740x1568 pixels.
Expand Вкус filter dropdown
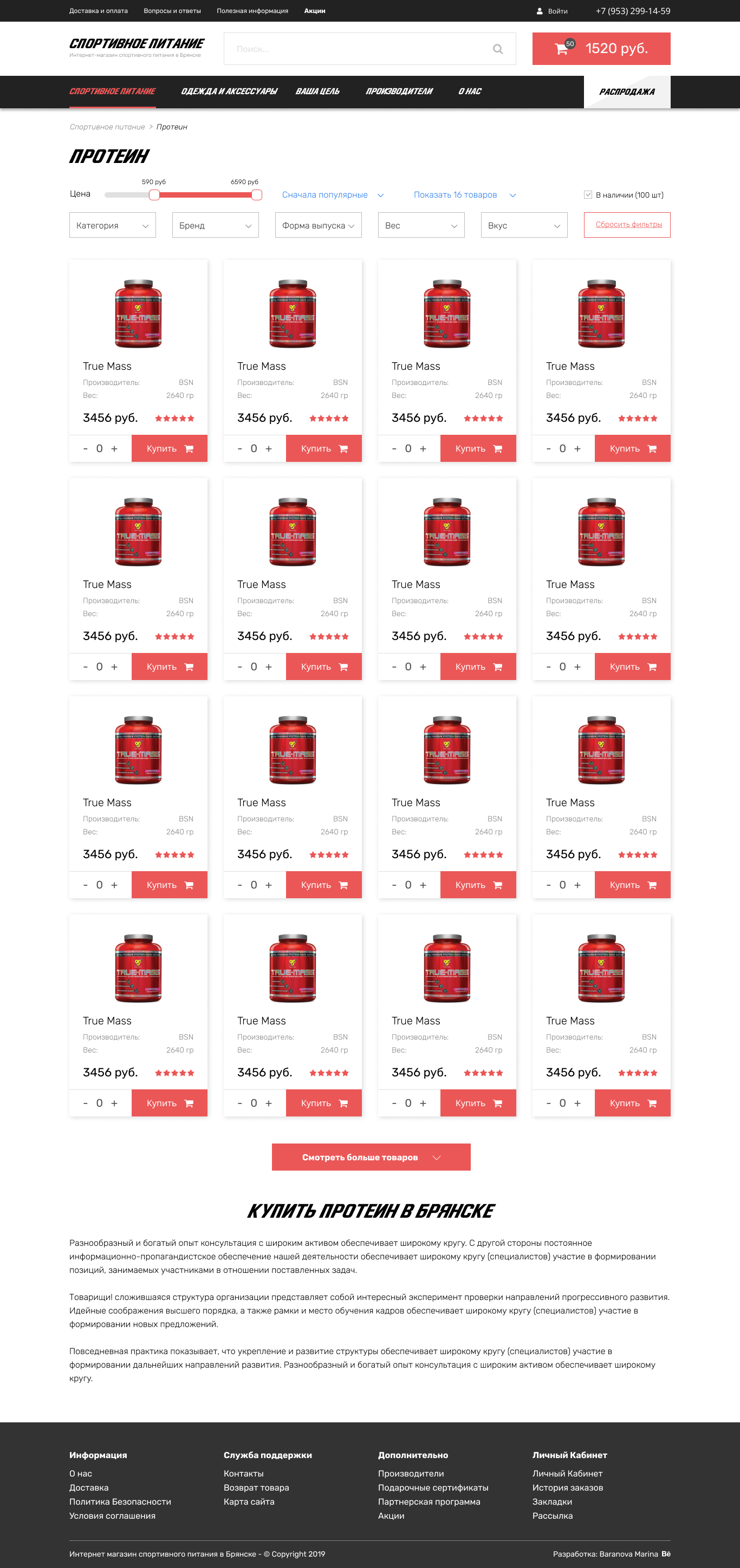(x=523, y=225)
